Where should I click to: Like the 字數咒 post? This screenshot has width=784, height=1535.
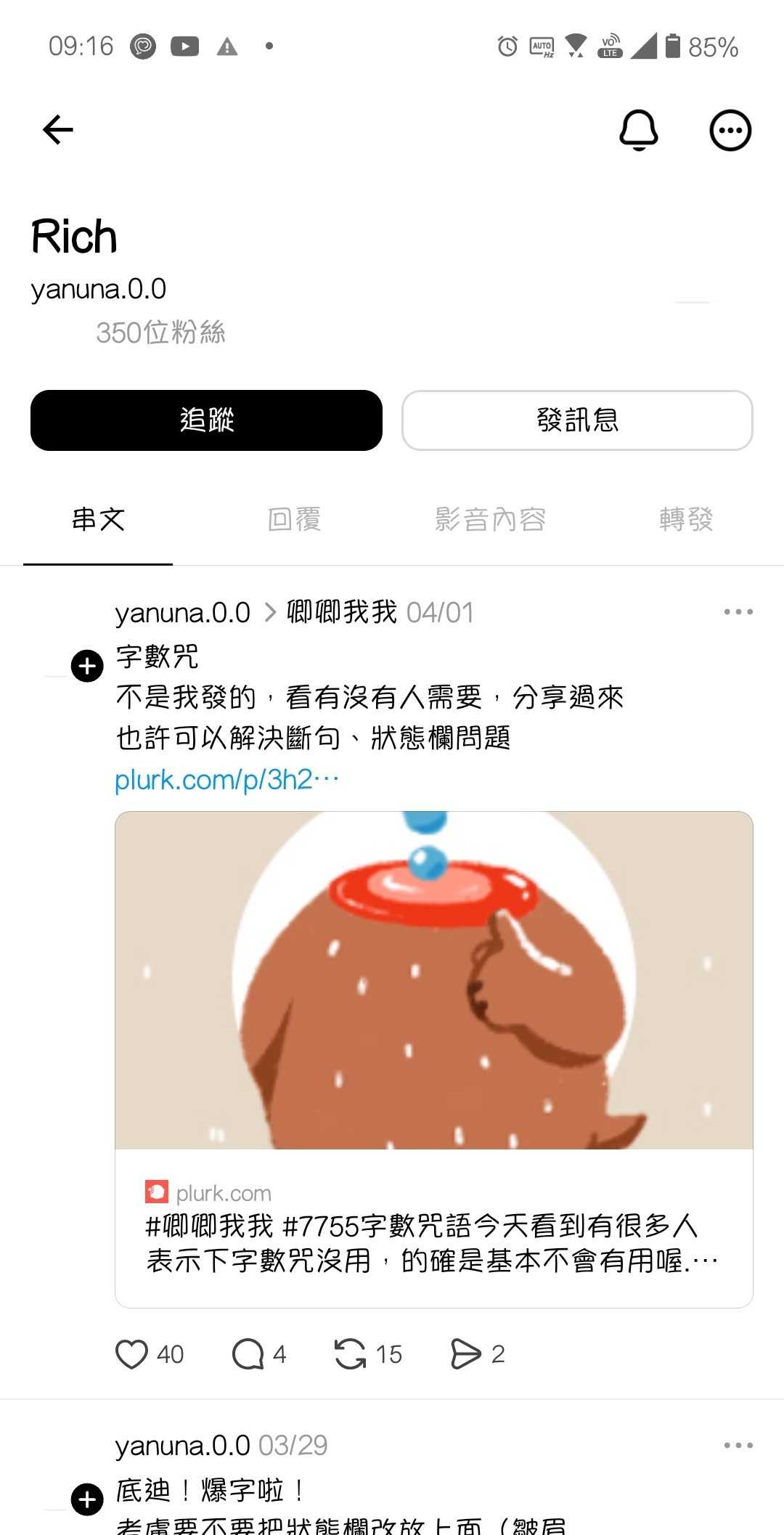[x=132, y=1354]
